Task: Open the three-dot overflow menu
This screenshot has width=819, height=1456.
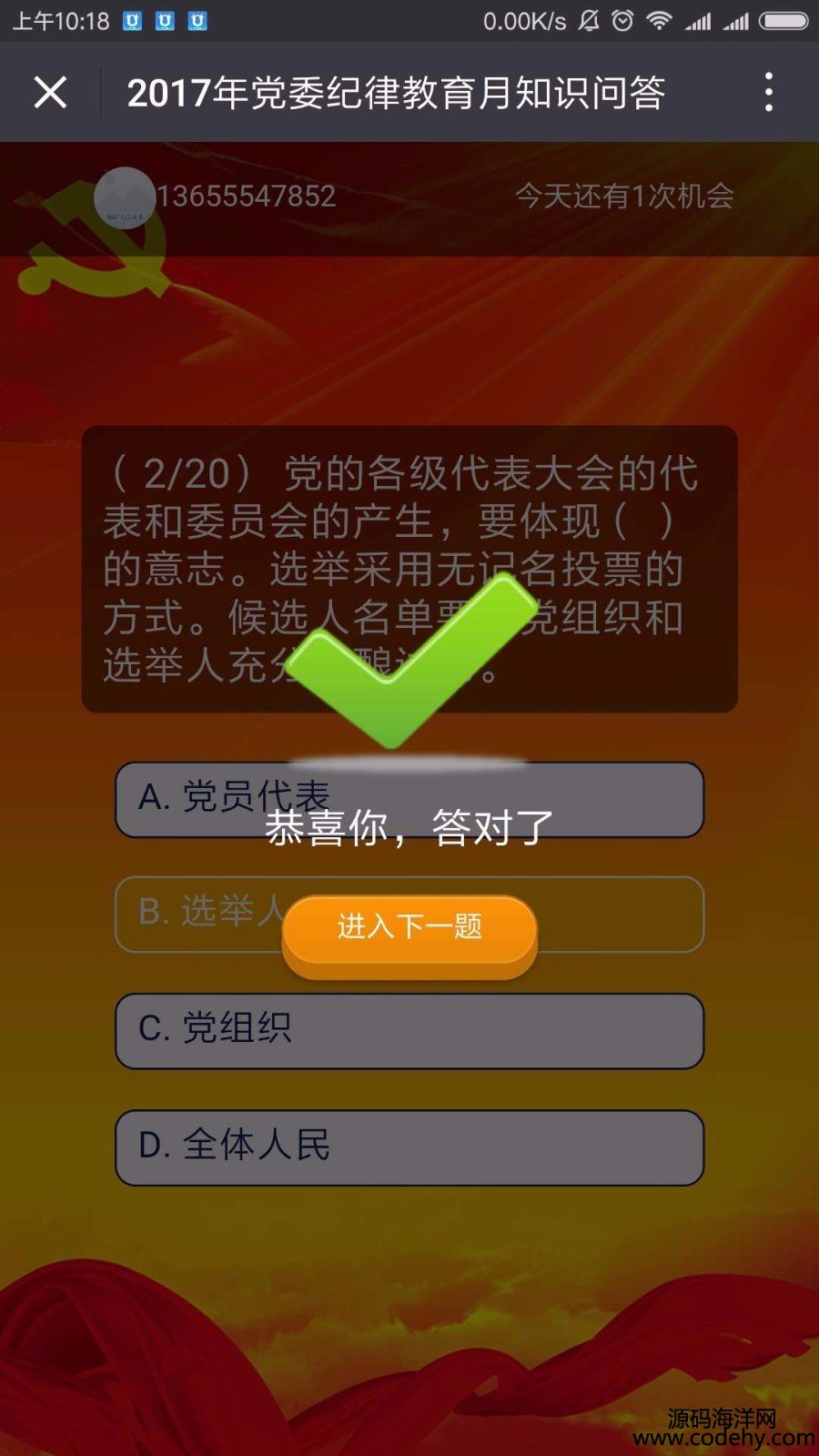Action: pos(769,92)
